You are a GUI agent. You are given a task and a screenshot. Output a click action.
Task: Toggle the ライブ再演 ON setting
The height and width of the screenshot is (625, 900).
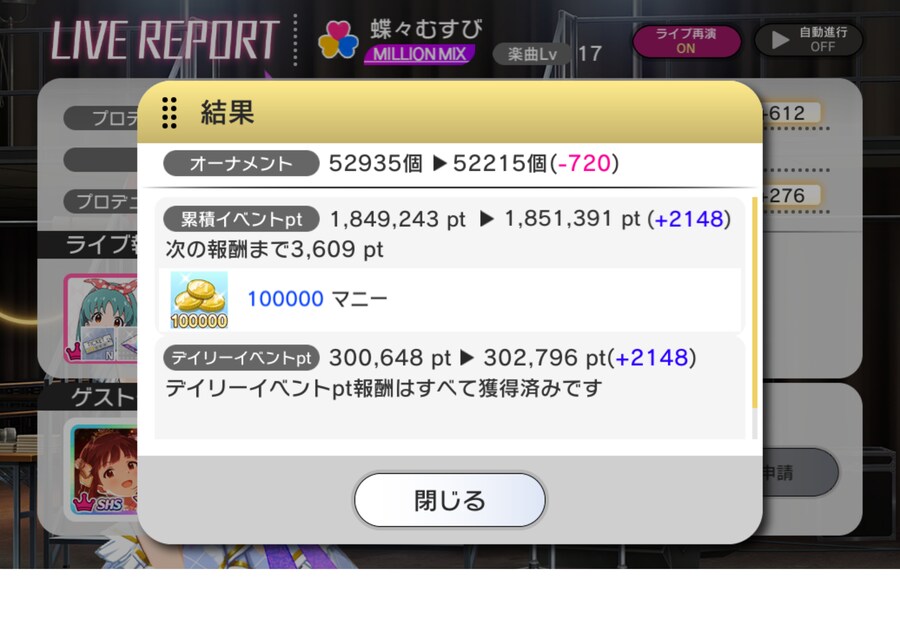point(686,41)
